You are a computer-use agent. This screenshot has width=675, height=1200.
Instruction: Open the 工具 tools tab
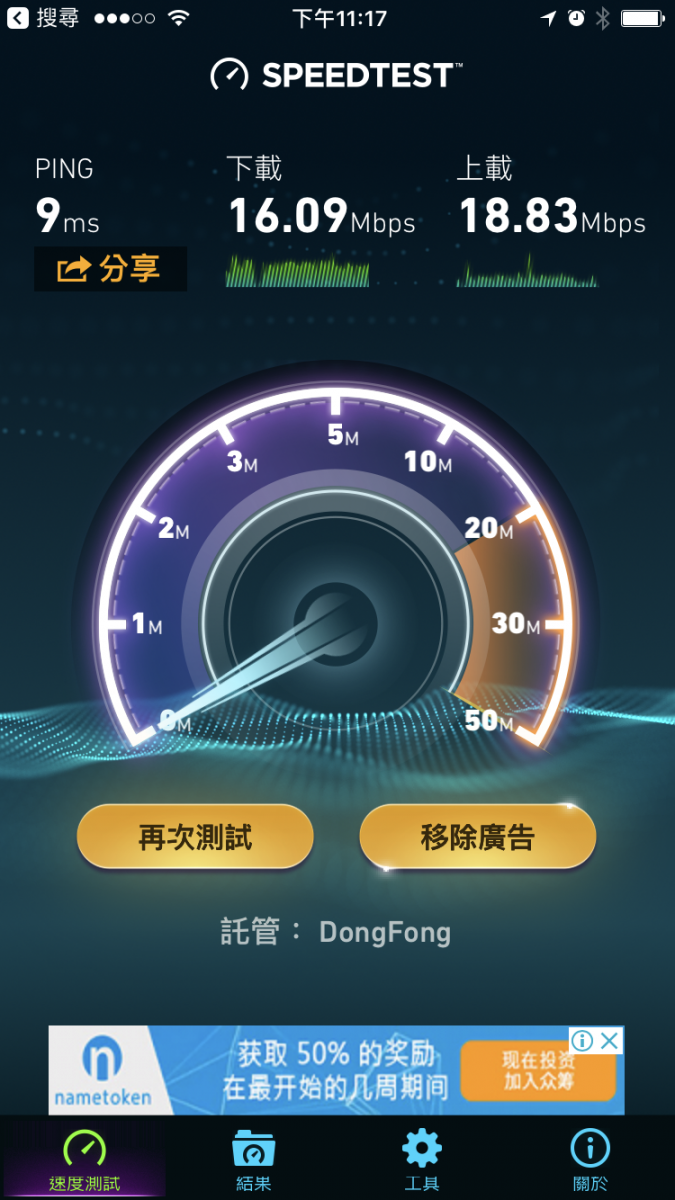point(421,1160)
